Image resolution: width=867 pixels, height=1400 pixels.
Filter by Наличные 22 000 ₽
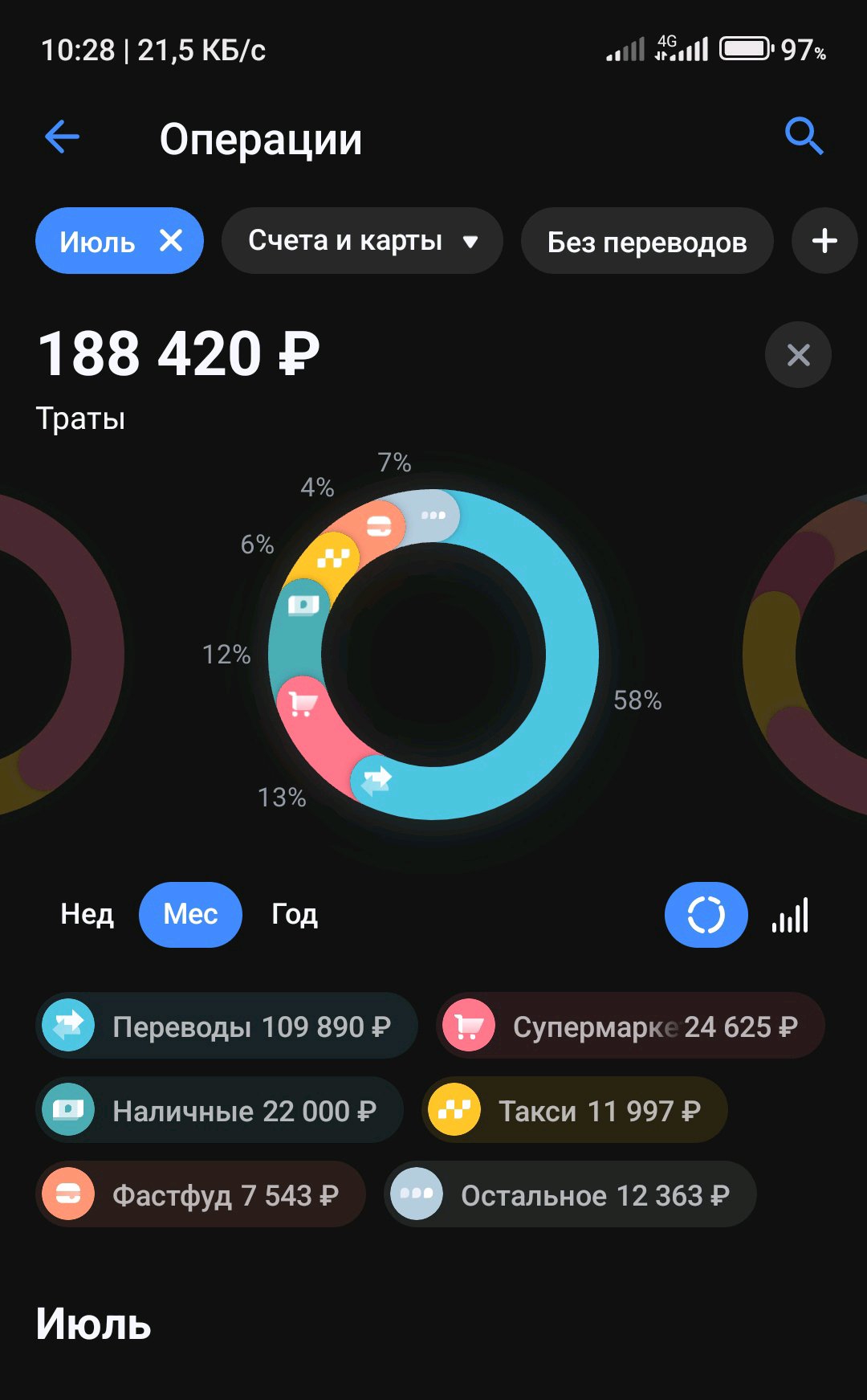(220, 1110)
